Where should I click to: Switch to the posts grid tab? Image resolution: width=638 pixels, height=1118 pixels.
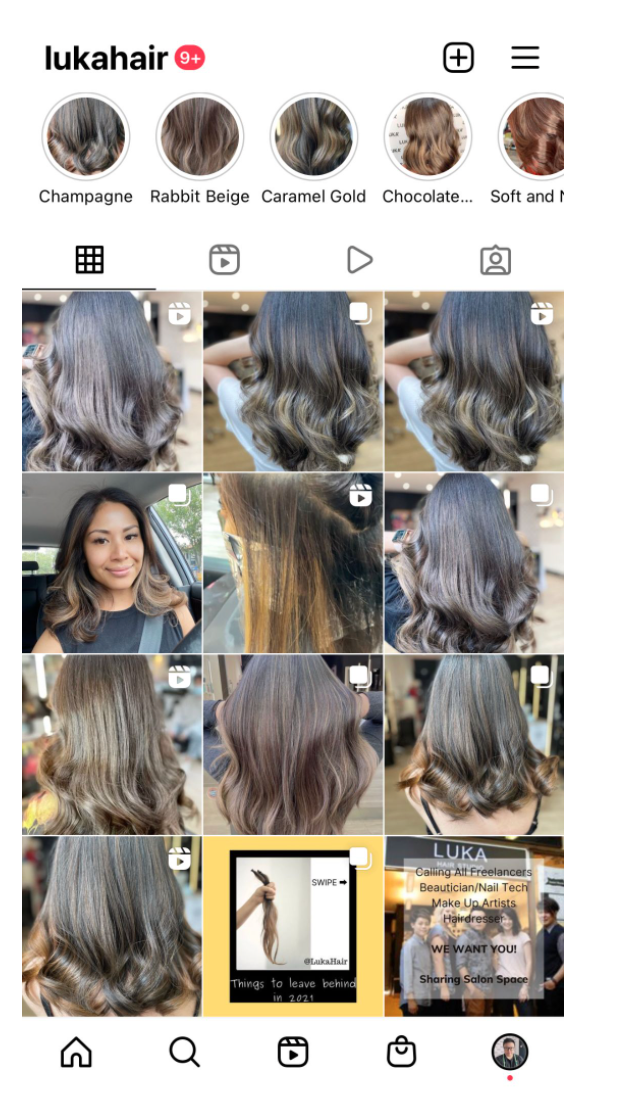90,260
